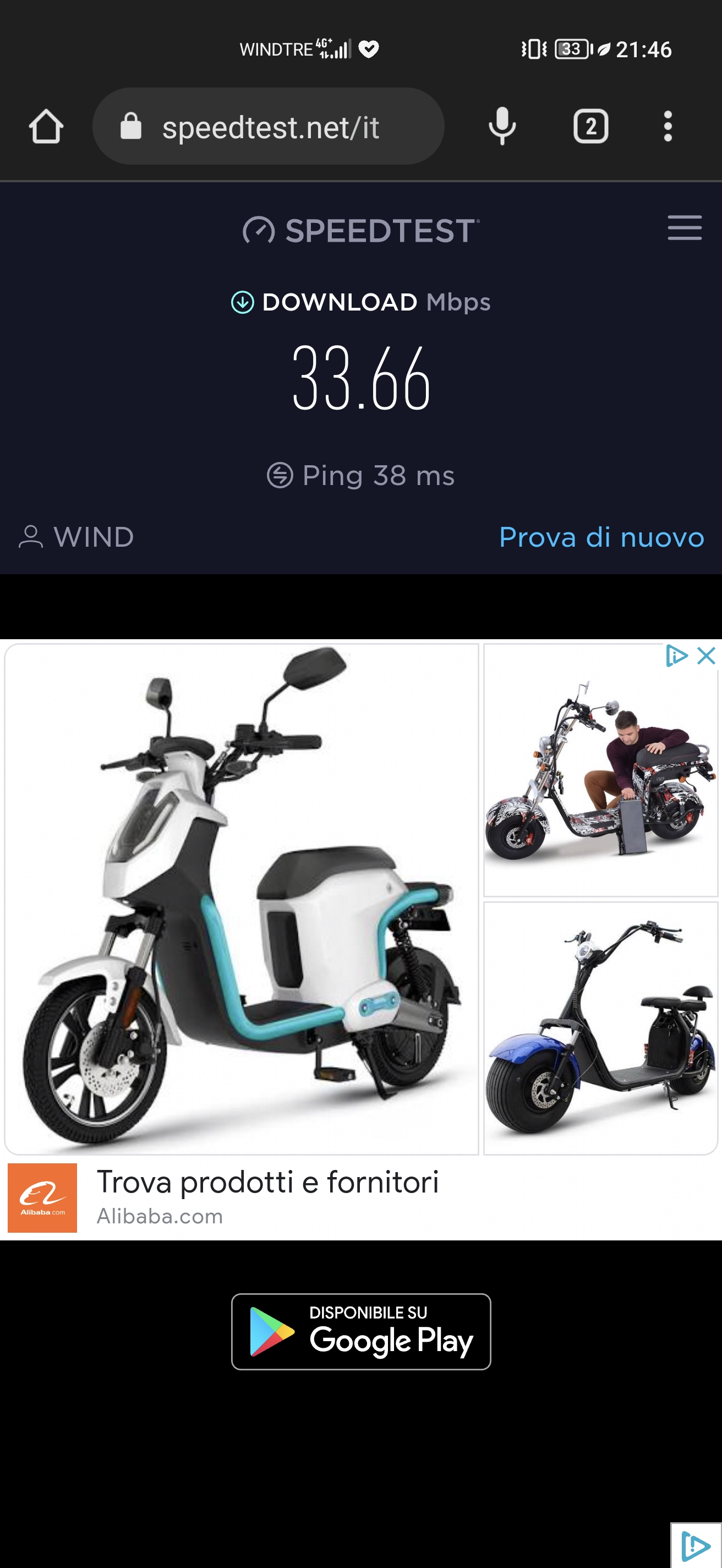The image size is (722, 1568).
Task: Tap Prova di nuovo to retest
Action: 601,537
